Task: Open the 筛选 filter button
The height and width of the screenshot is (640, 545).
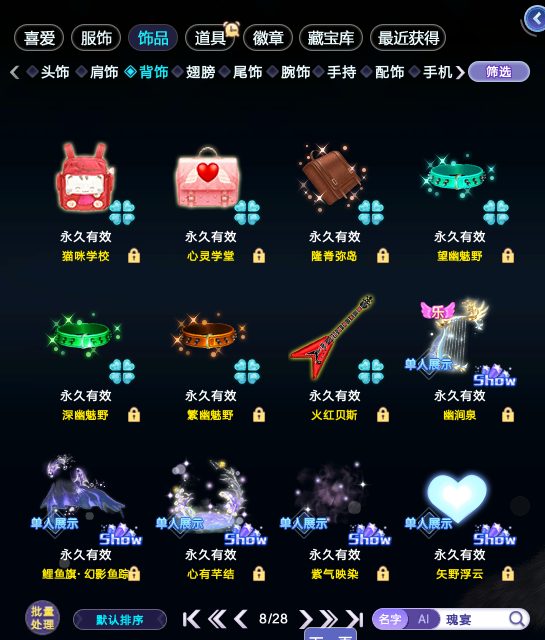Action: (x=499, y=72)
